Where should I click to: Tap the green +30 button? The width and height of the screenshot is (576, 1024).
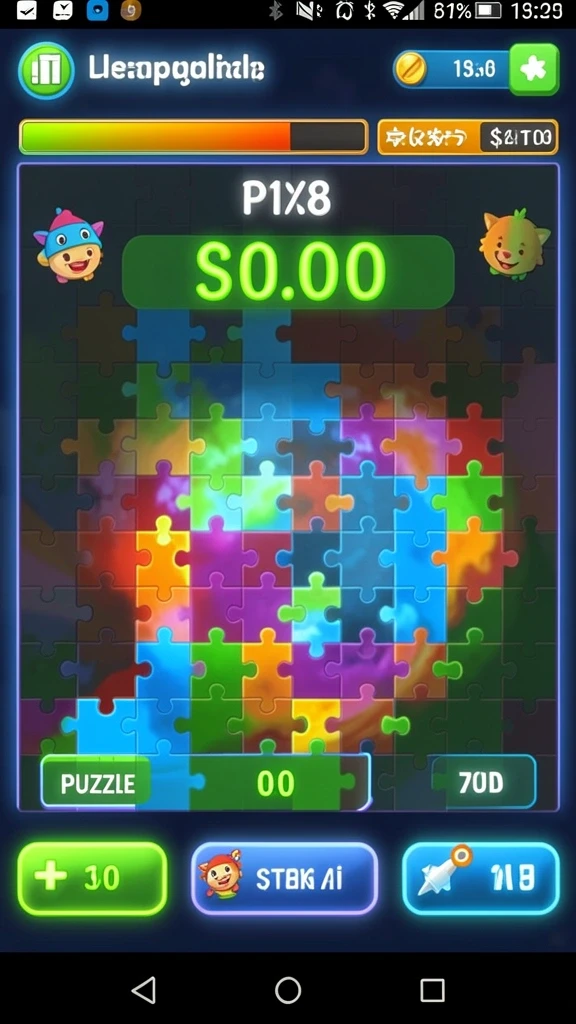click(92, 878)
